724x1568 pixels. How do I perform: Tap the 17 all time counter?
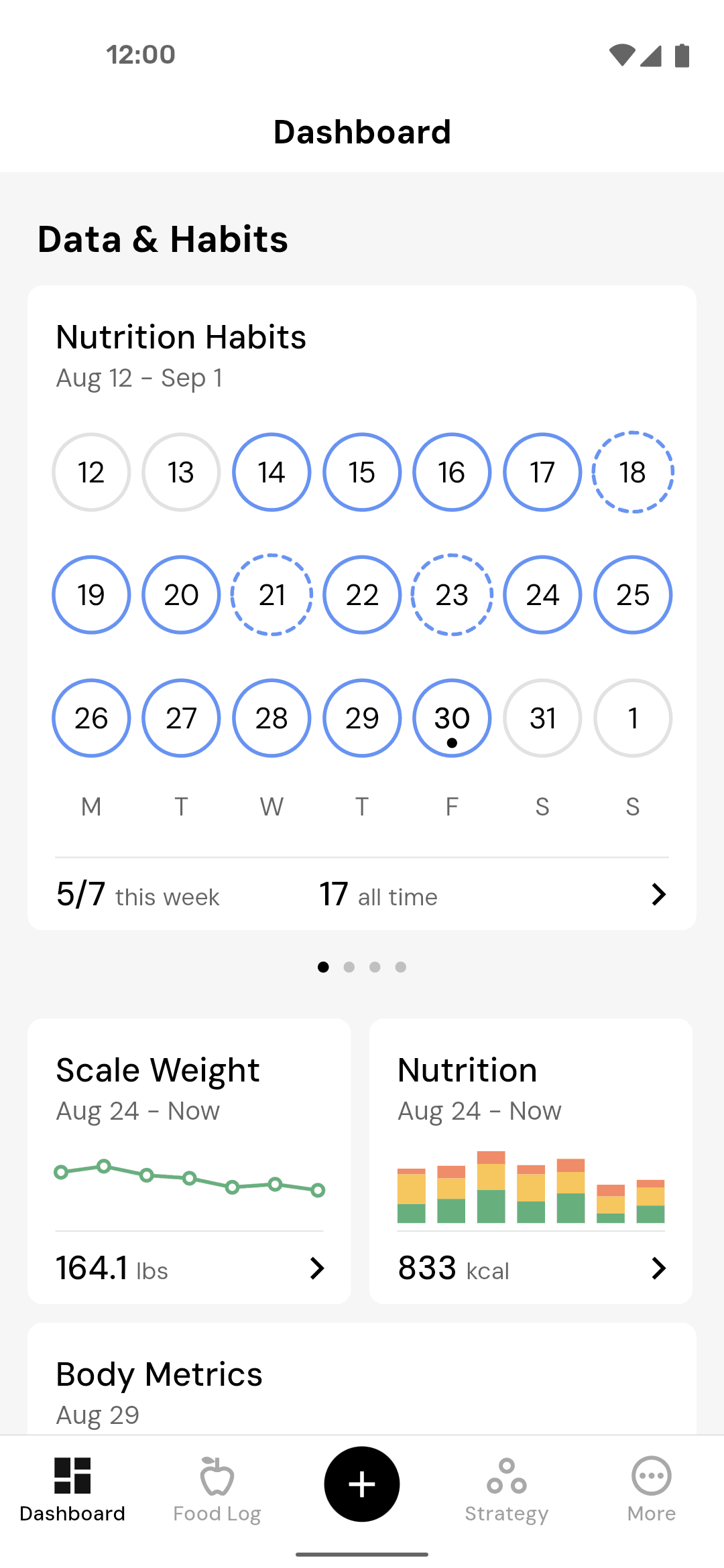pos(377,895)
